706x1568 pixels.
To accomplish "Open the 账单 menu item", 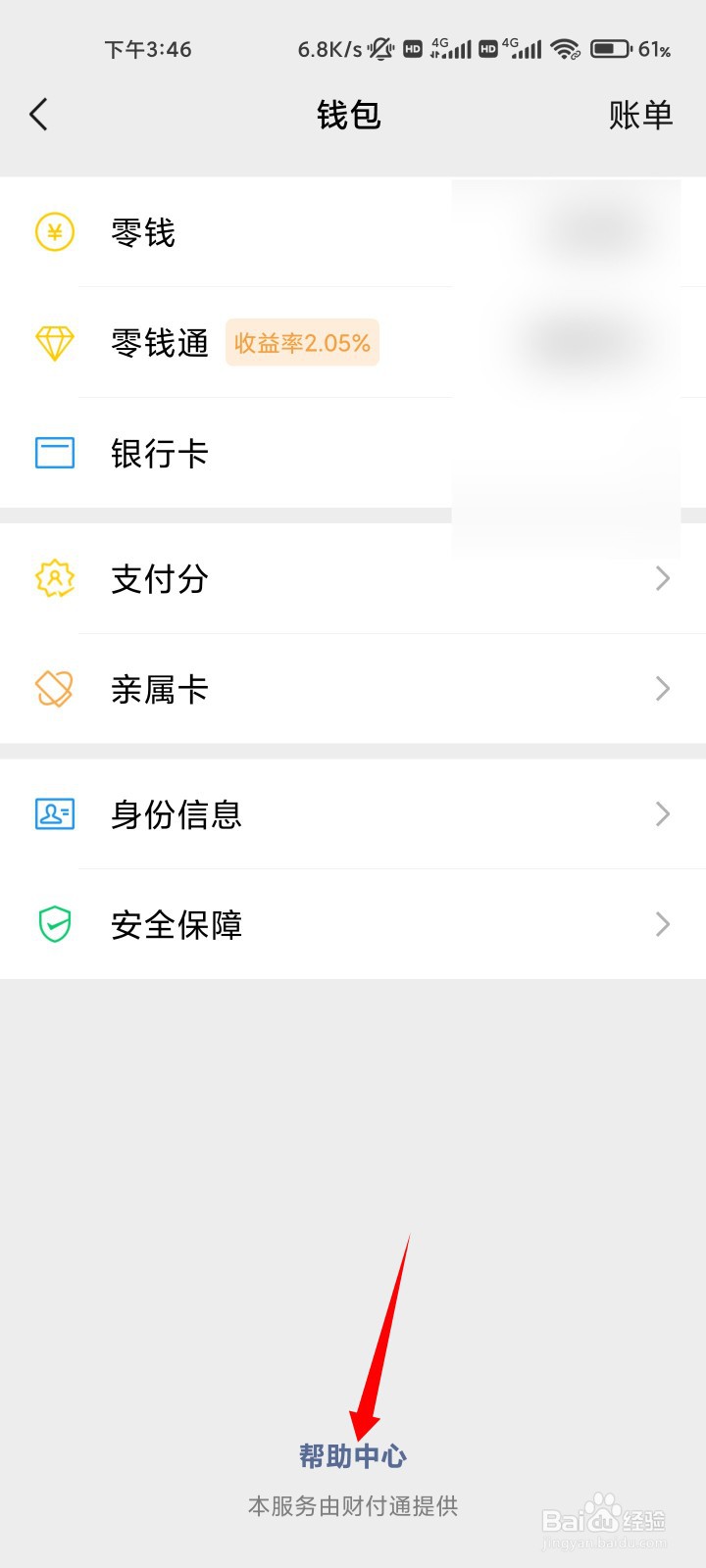I will coord(641,114).
